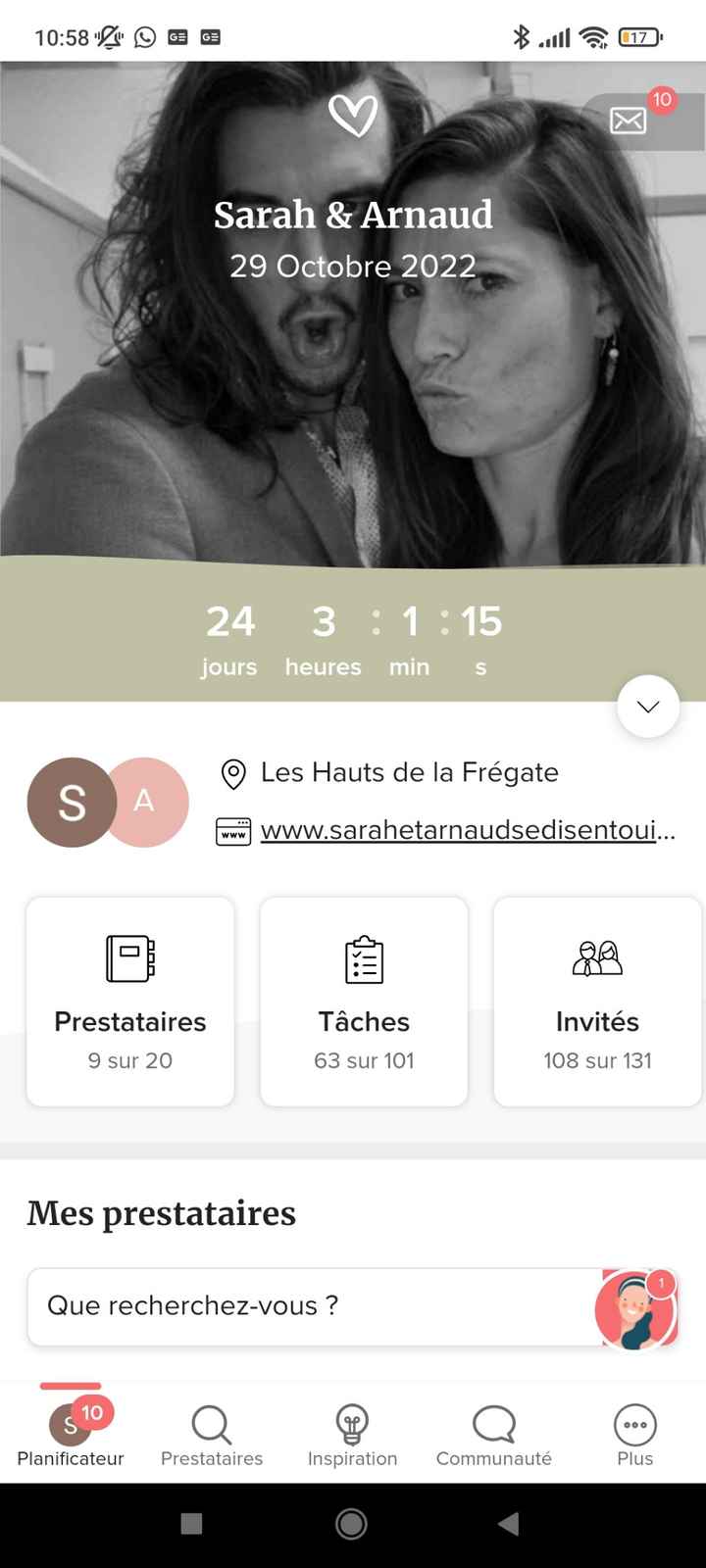Select the Tâches checklist icon
Viewport: 706px width, 1568px height.
click(x=364, y=959)
